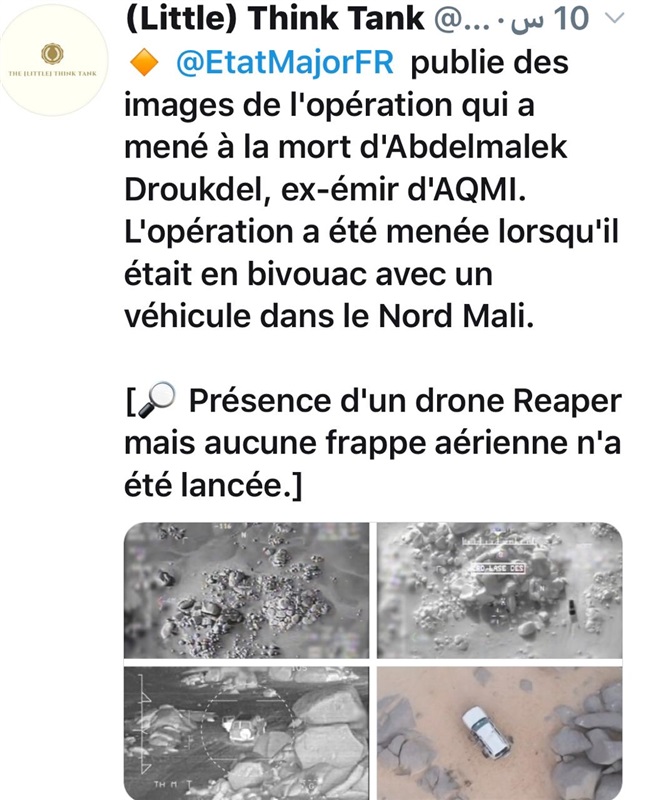This screenshot has height=800, width=652.
Task: View the bottom-left infrared photo
Action: tap(246, 734)
